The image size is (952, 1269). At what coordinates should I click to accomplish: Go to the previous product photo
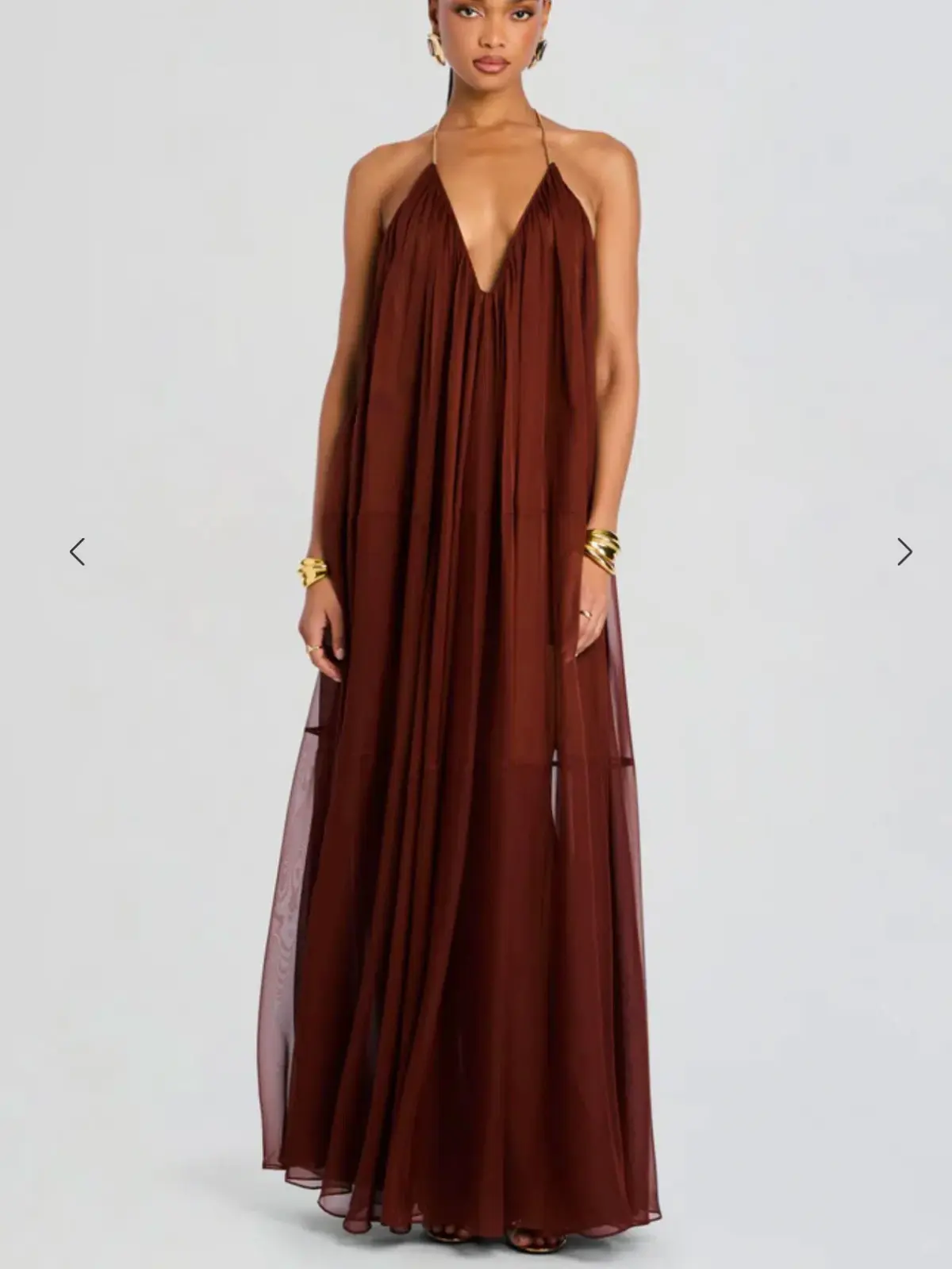tap(77, 552)
